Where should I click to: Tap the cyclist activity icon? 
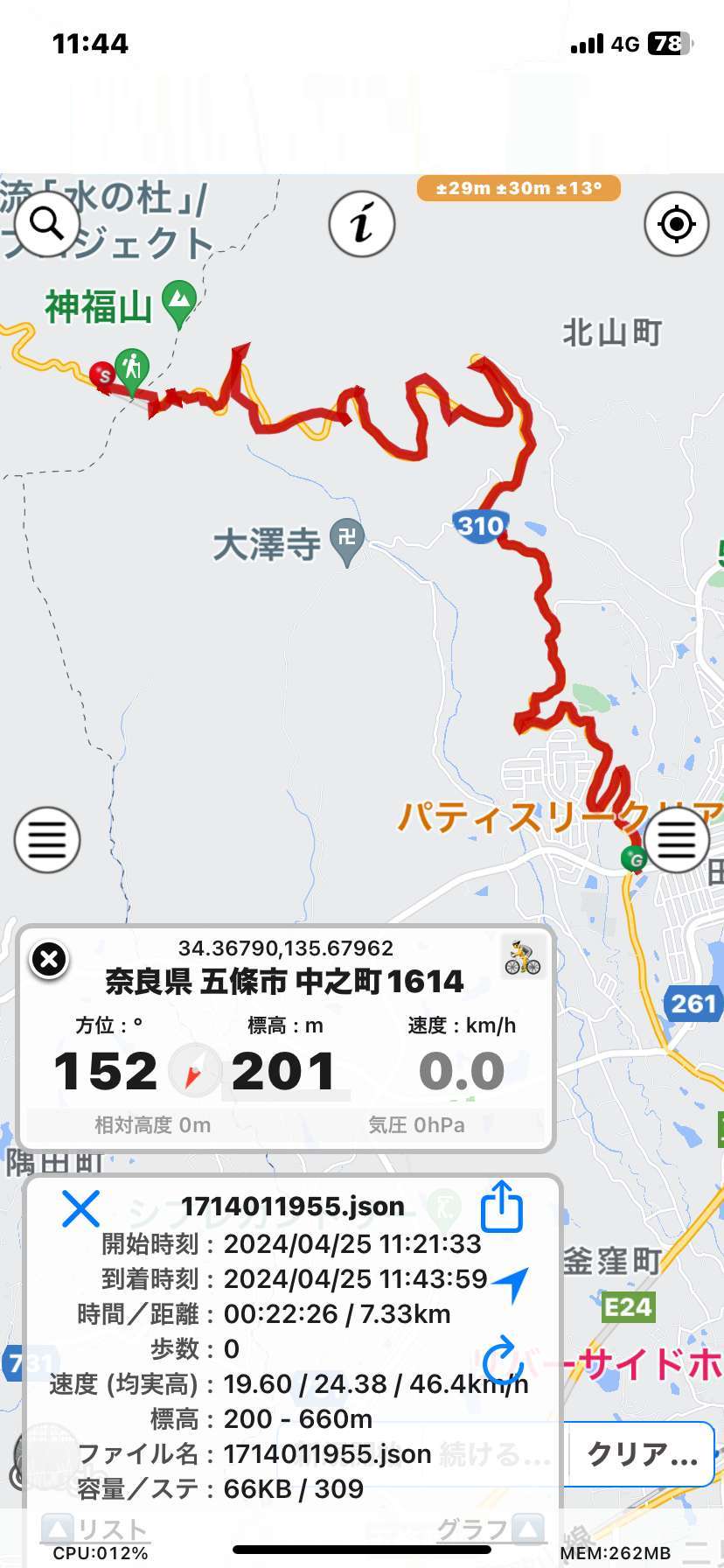tap(523, 957)
